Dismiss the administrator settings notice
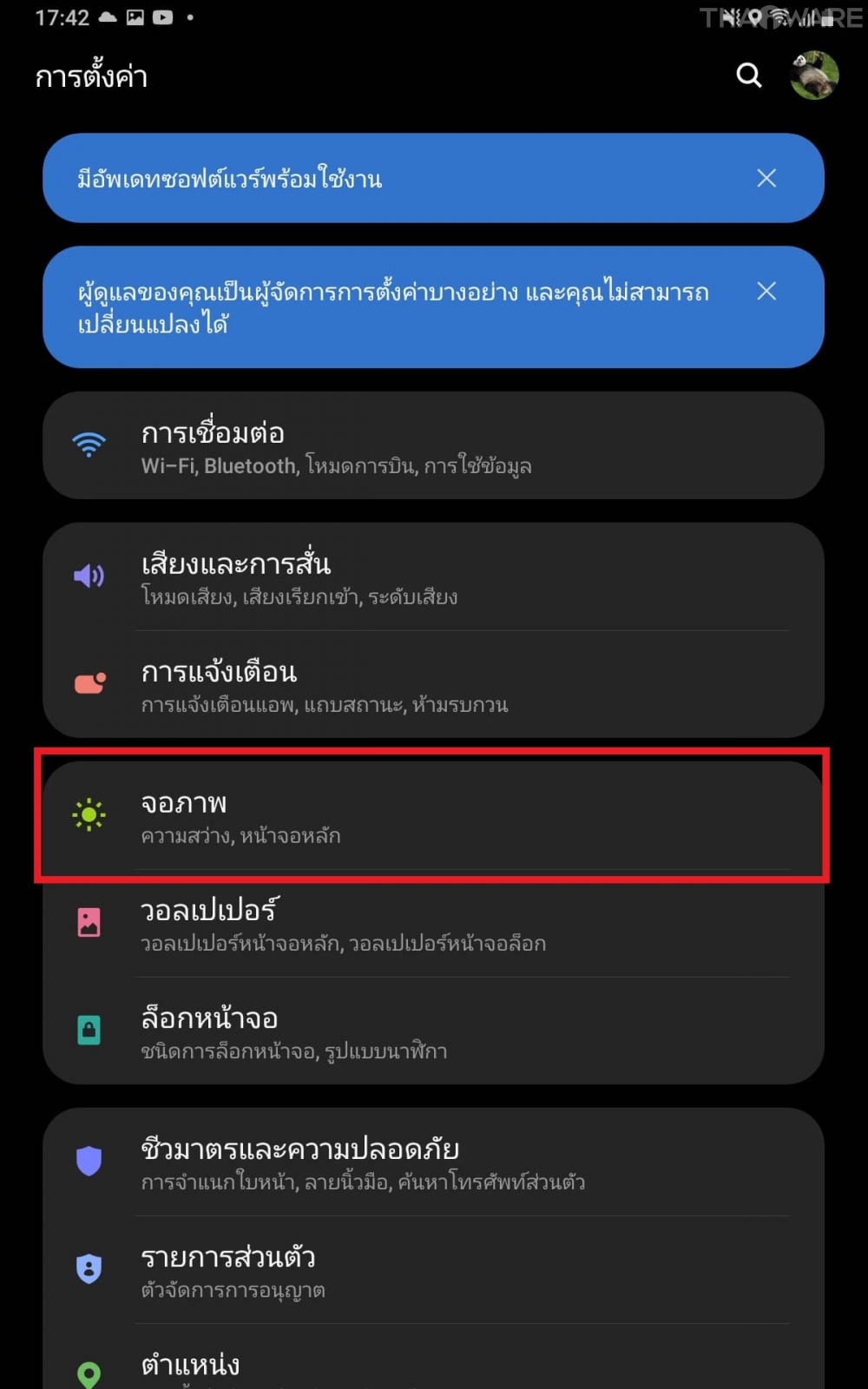868x1389 pixels. tap(766, 291)
